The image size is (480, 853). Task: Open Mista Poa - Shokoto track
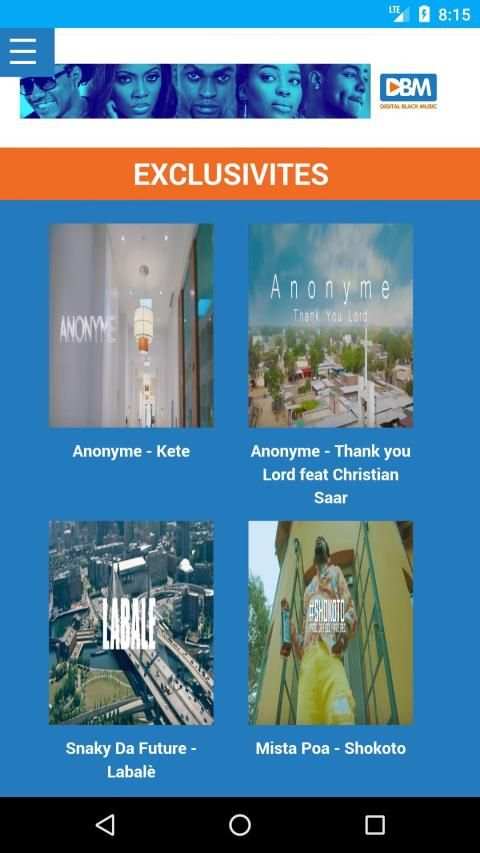(330, 623)
